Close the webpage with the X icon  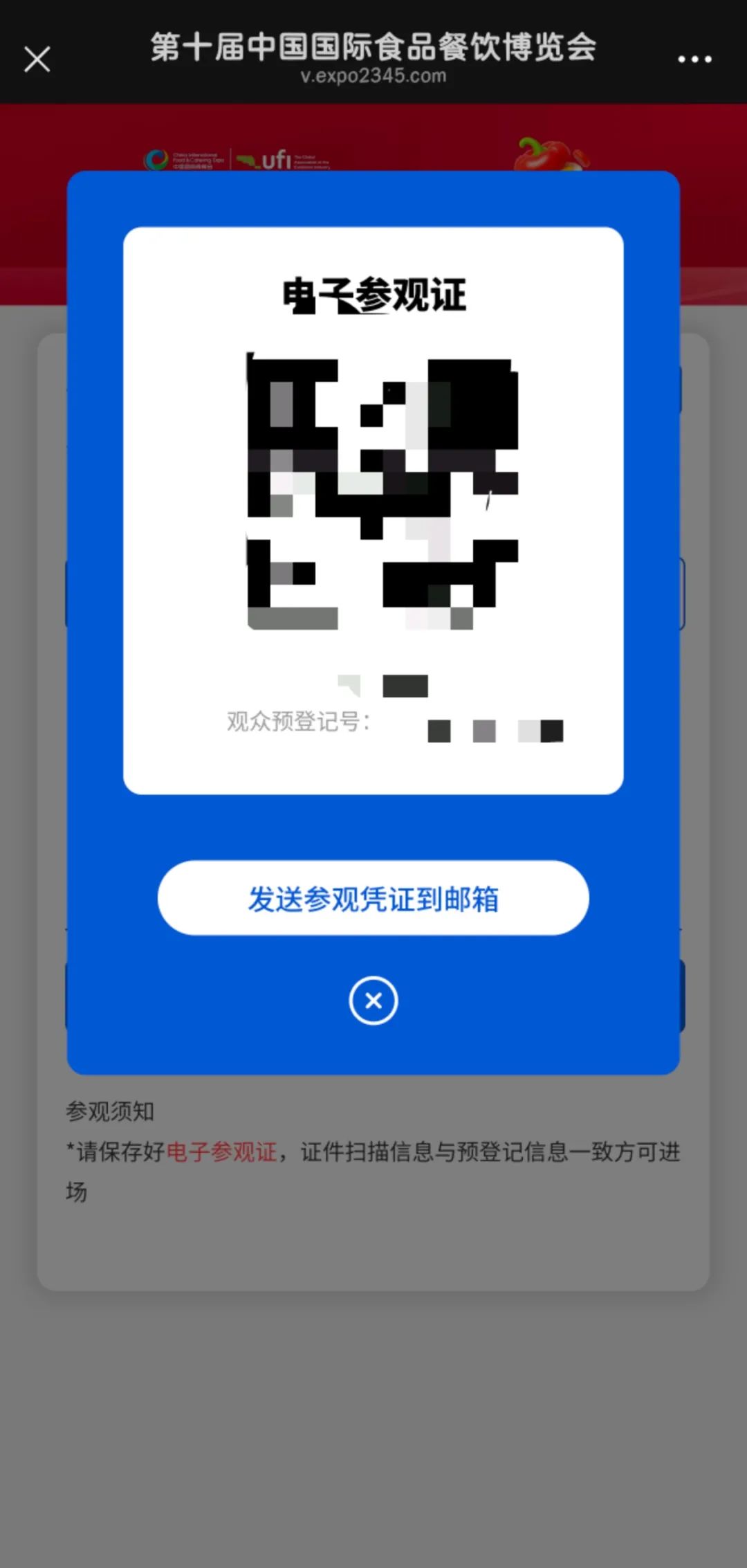37,60
